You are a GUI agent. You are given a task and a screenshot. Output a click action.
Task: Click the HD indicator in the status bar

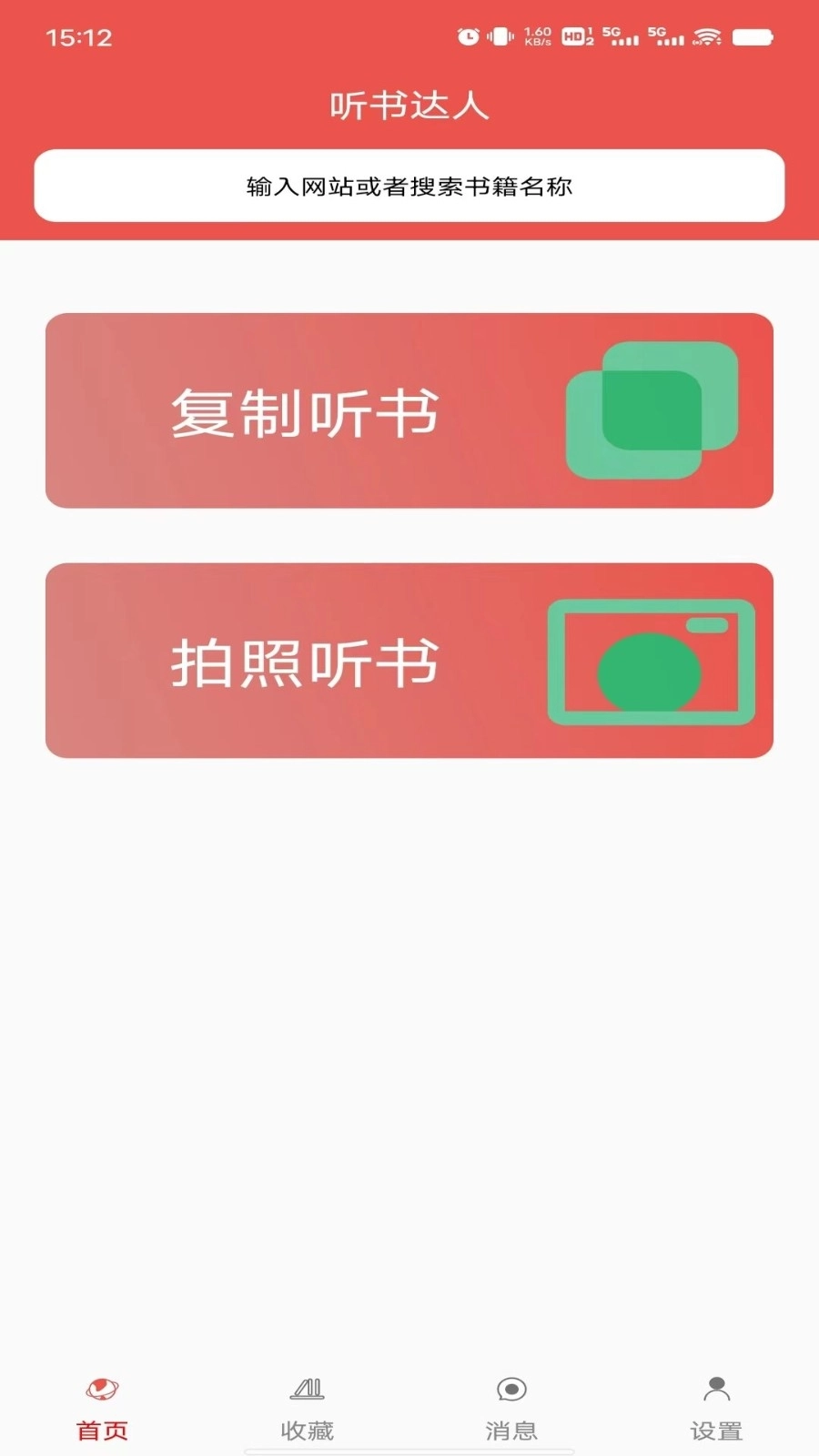[x=574, y=36]
